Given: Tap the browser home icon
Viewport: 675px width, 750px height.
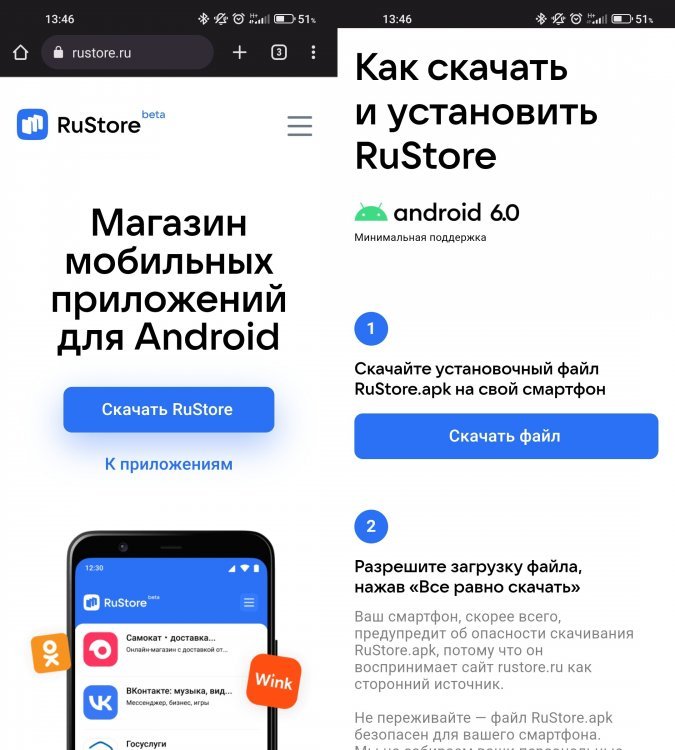Looking at the screenshot, I should (x=20, y=53).
